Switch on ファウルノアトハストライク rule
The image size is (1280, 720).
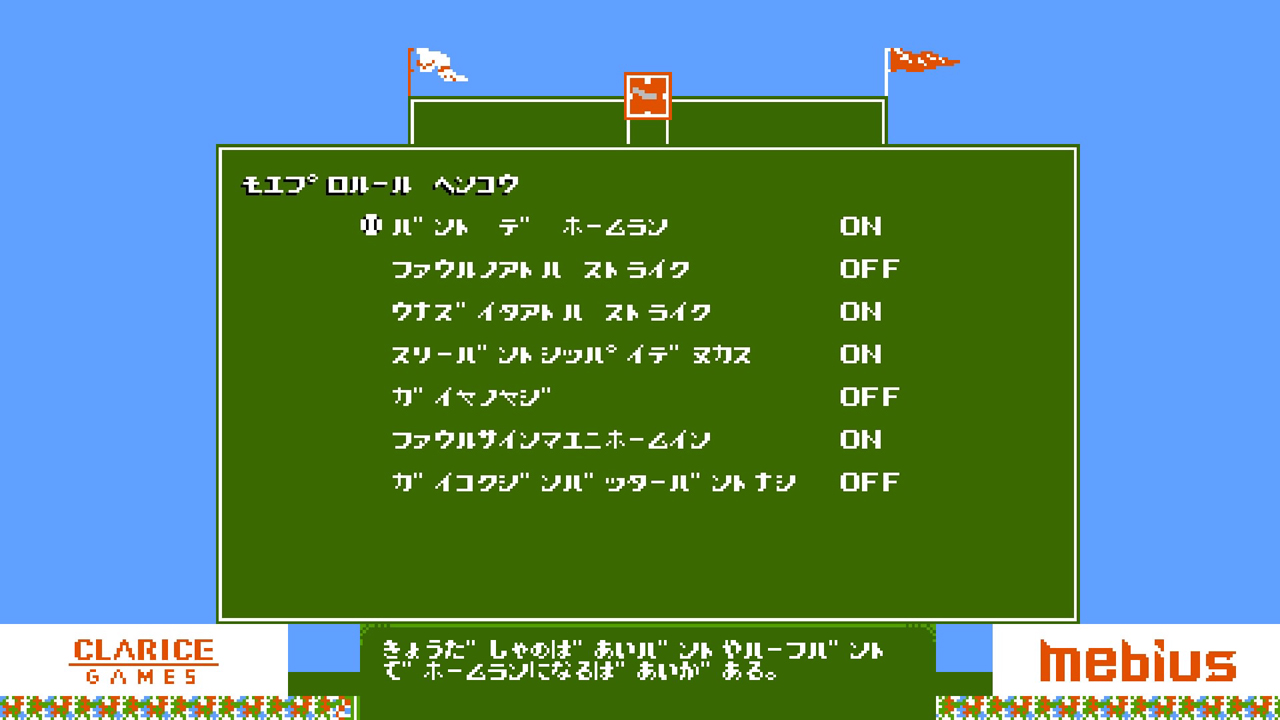click(868, 269)
